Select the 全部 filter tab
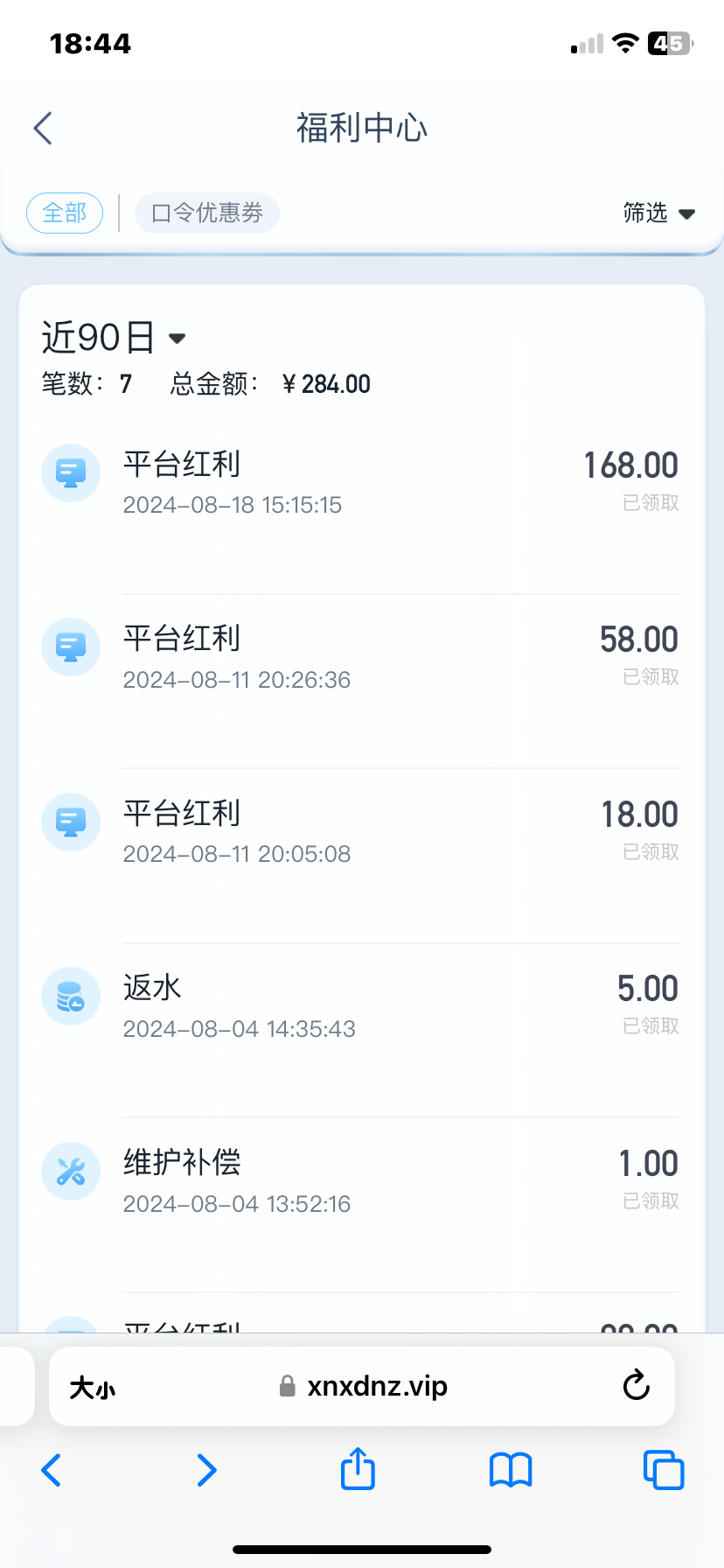 point(65,213)
